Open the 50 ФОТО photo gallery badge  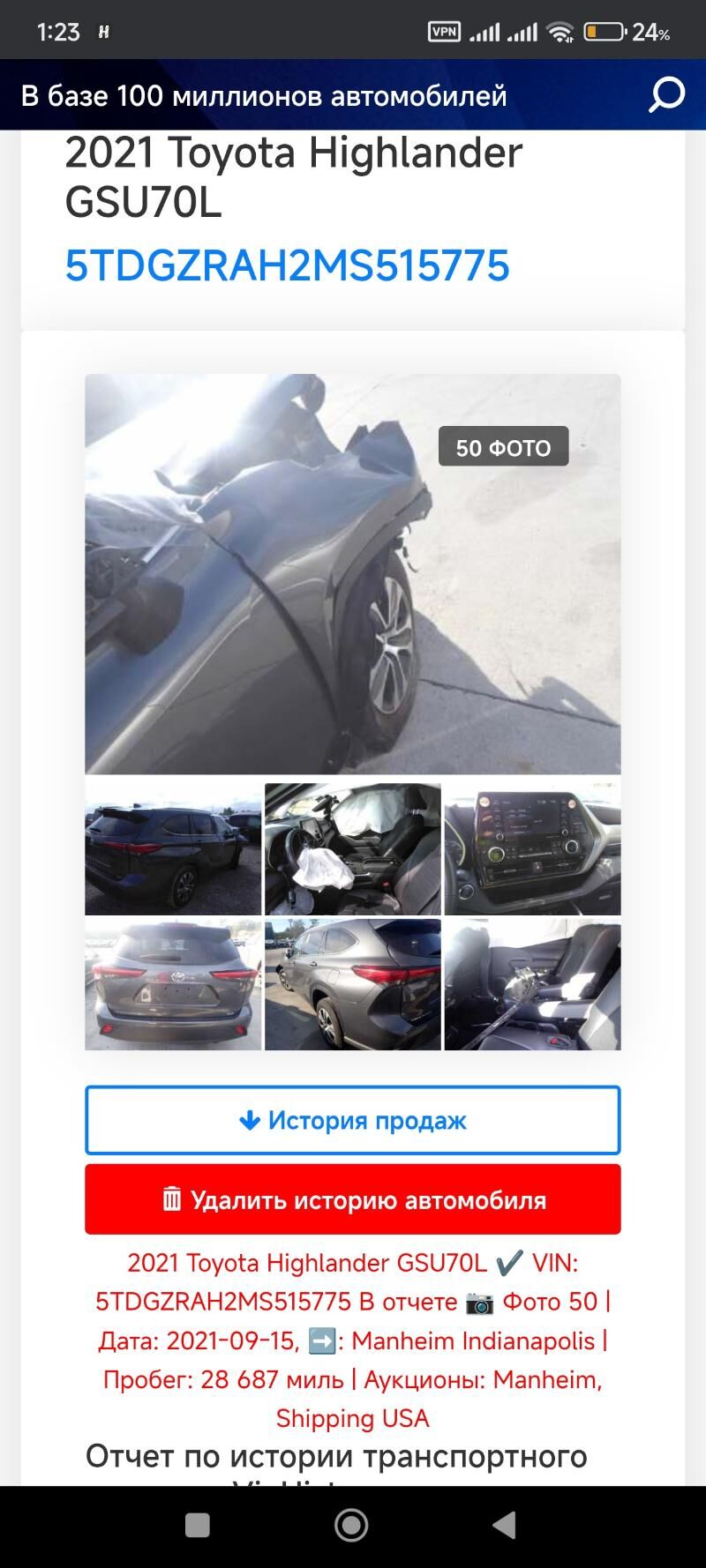click(503, 447)
